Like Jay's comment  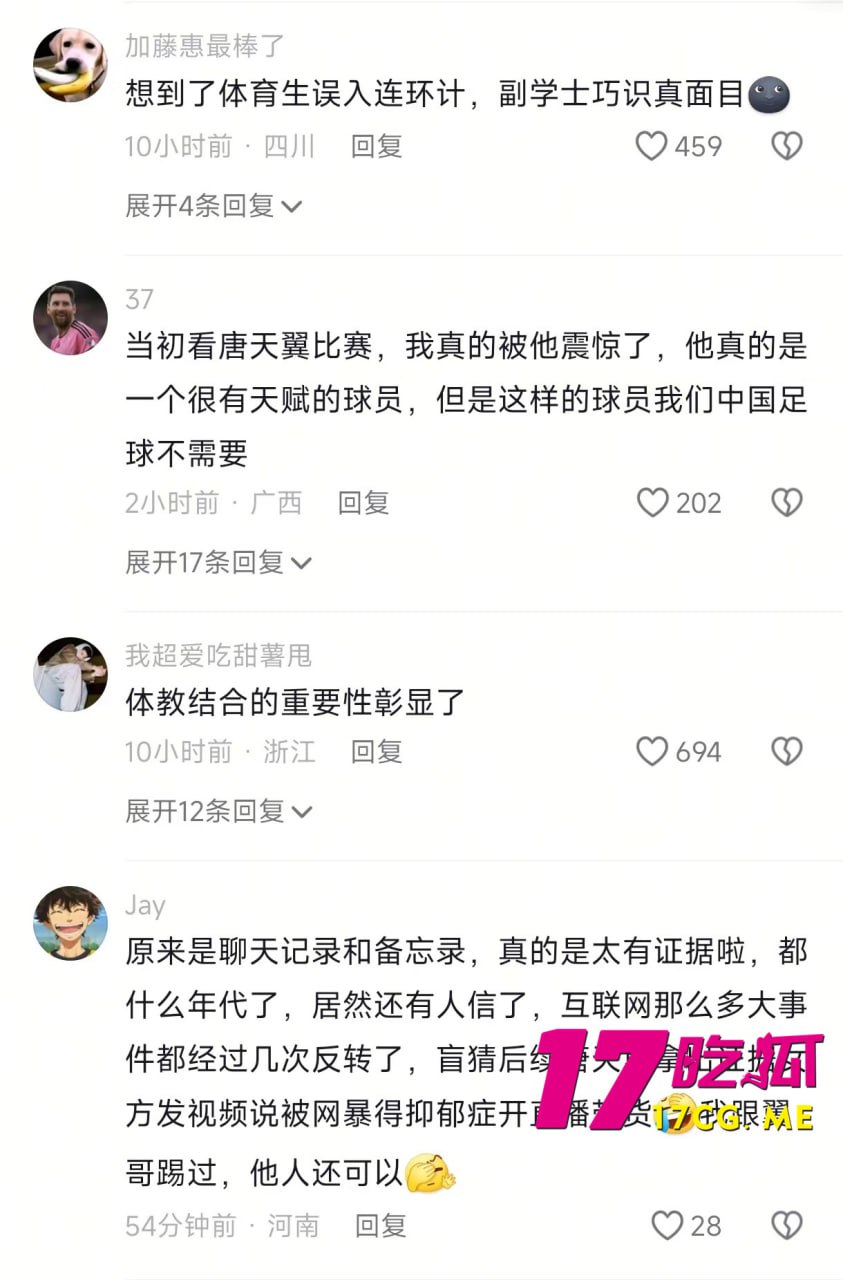pos(666,1225)
